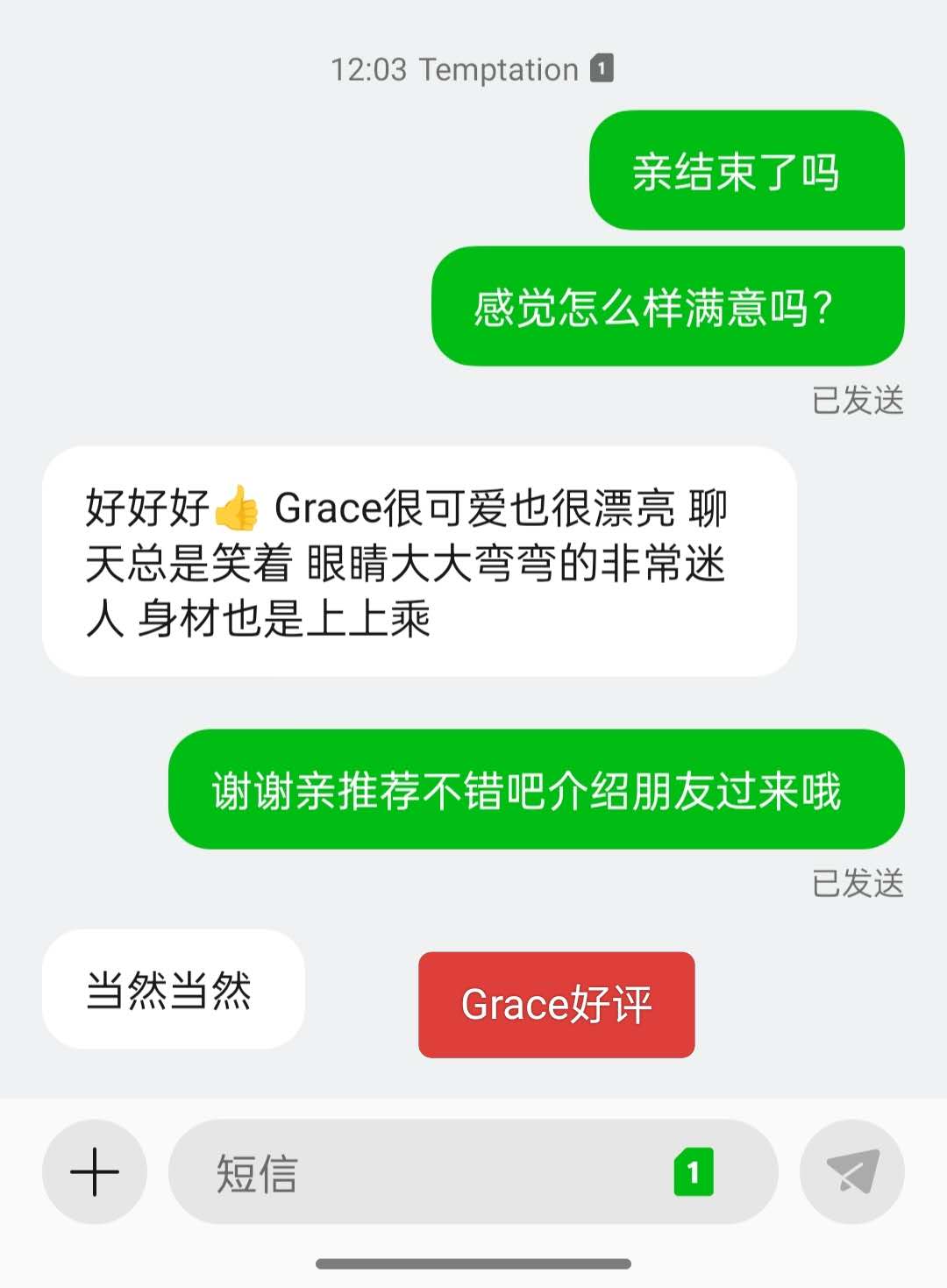Focus the 短信 message input field
Screen dimensions: 947x1288
click(421, 1172)
